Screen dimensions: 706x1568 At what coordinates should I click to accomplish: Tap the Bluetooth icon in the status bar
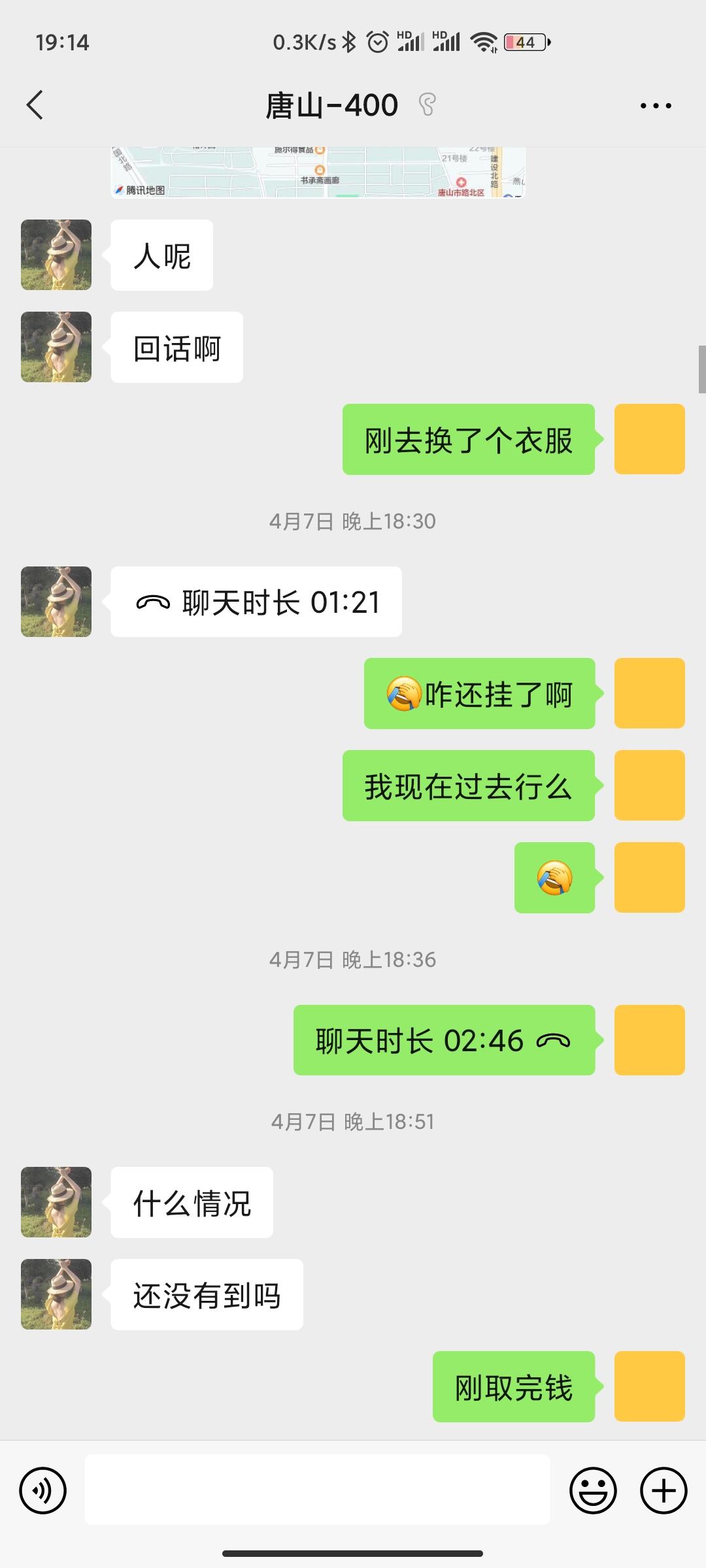click(x=351, y=41)
